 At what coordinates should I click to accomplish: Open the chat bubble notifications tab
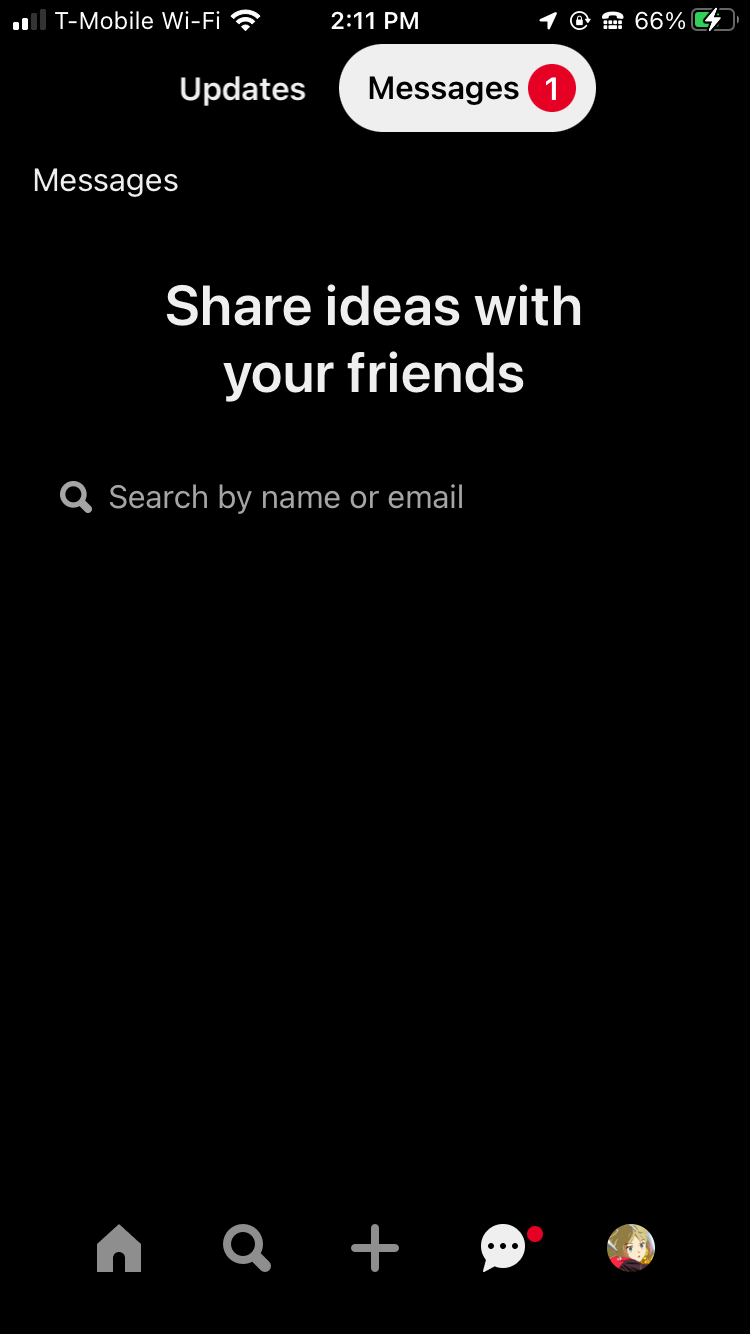503,1249
